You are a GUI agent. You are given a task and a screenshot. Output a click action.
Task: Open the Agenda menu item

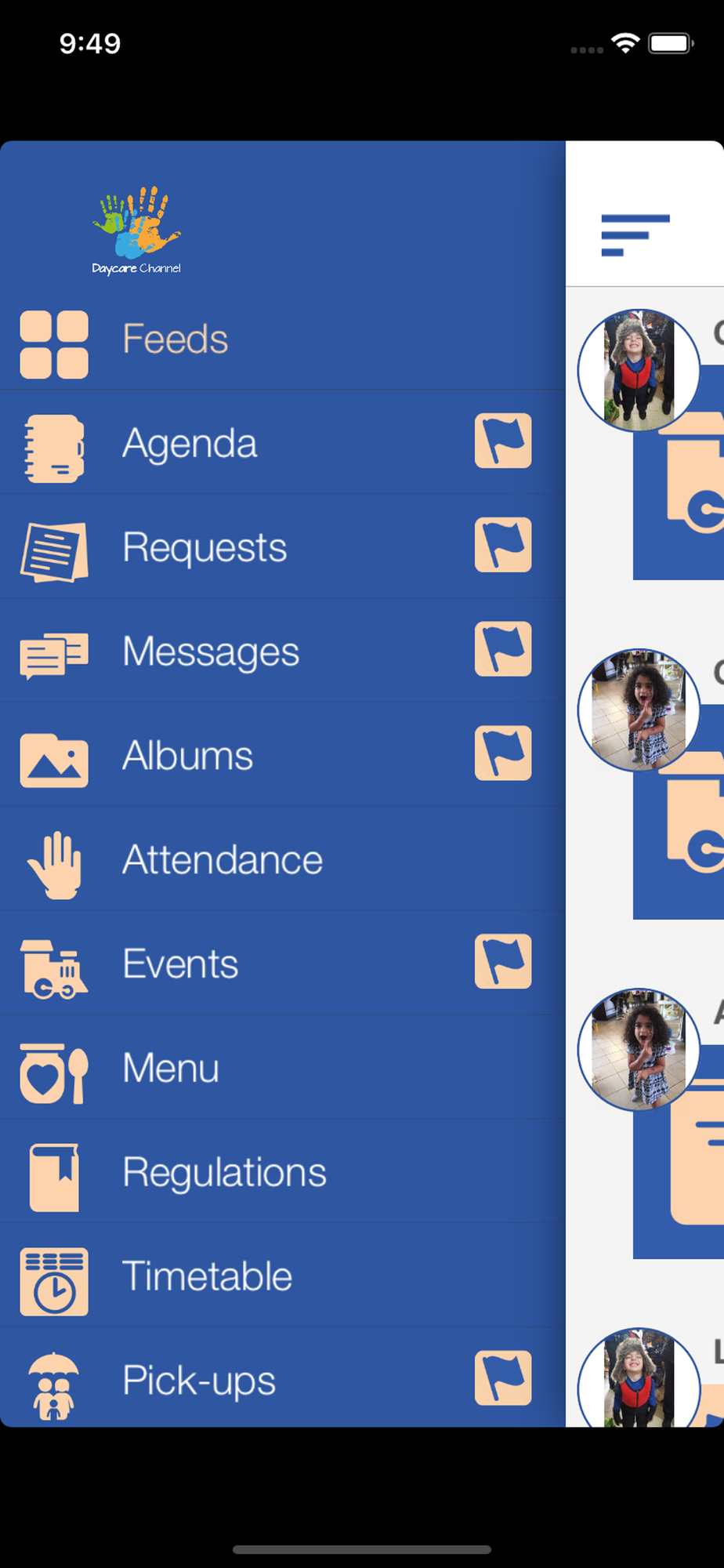tap(282, 442)
